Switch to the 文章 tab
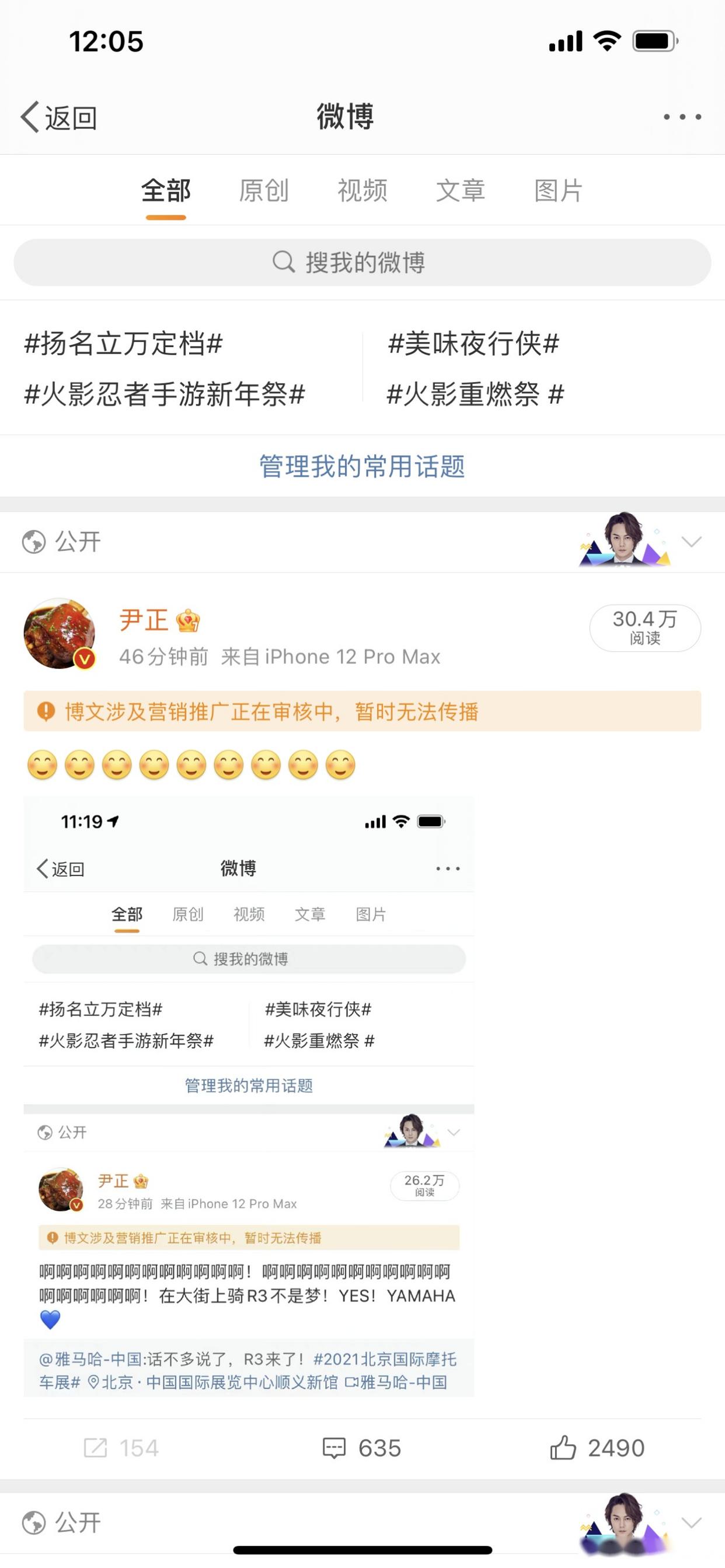Screen dimensions: 725x1568 point(460,190)
